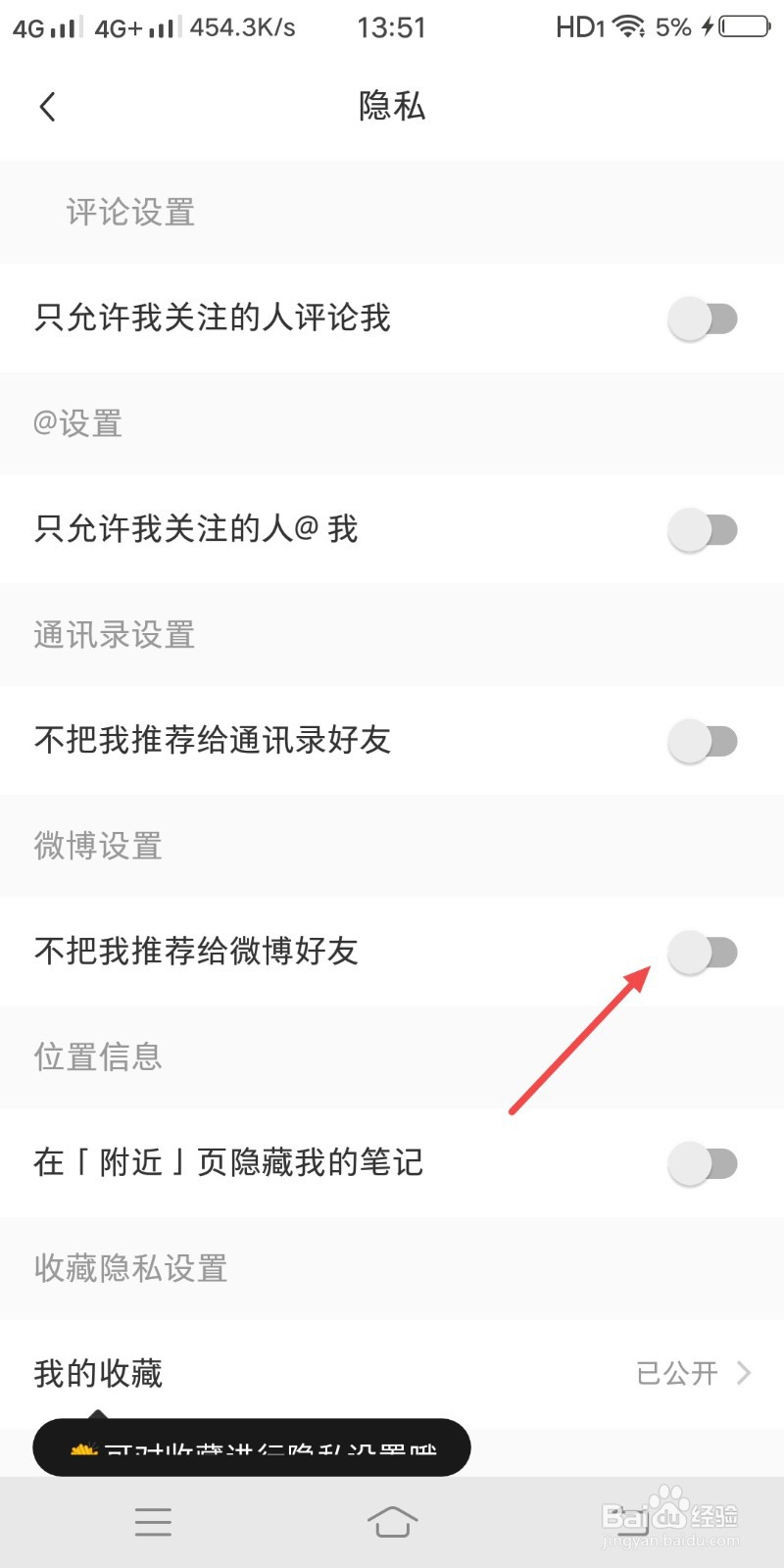Enable 不把我推荐给通讯录好友 switch
Viewport: 784px width, 1568px height.
(x=704, y=741)
